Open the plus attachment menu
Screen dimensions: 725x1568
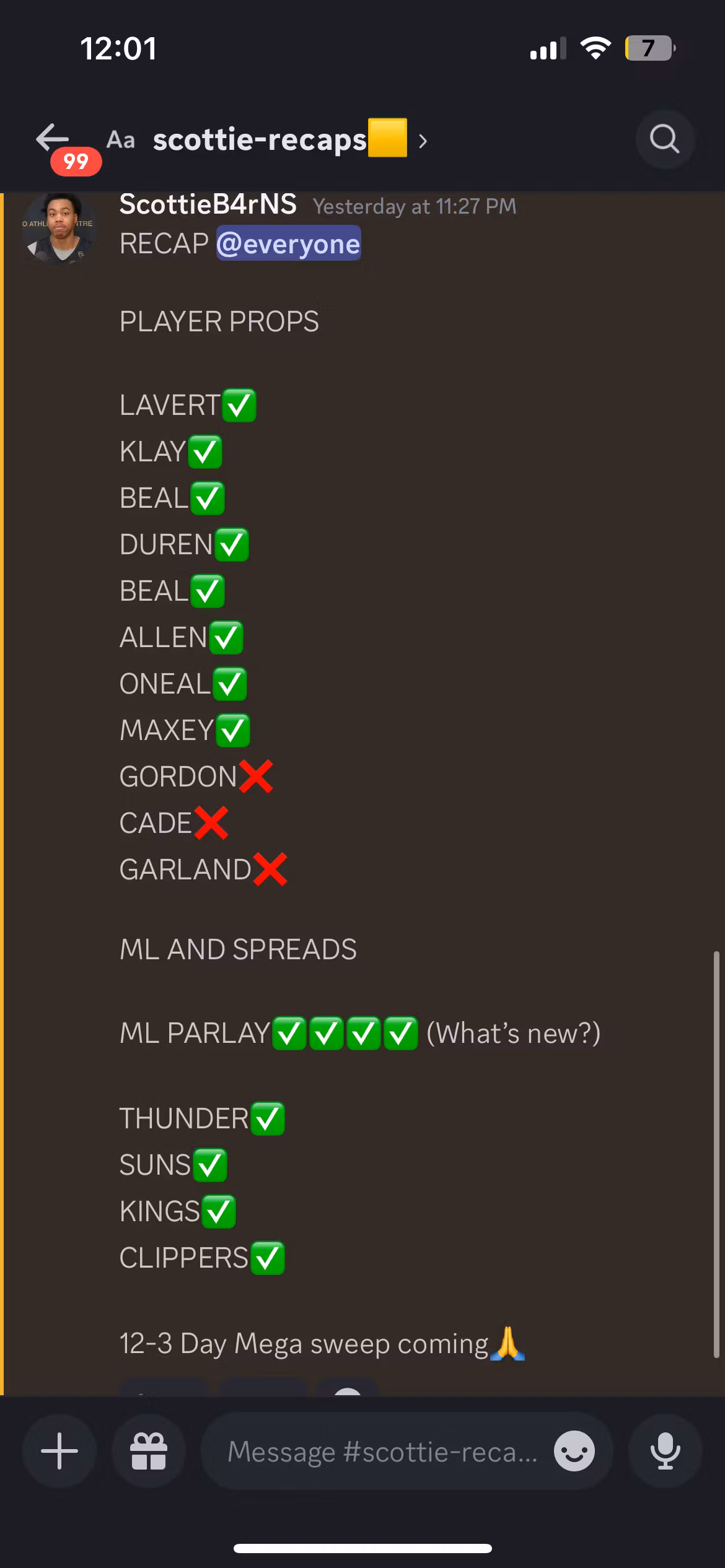pyautogui.click(x=59, y=1451)
